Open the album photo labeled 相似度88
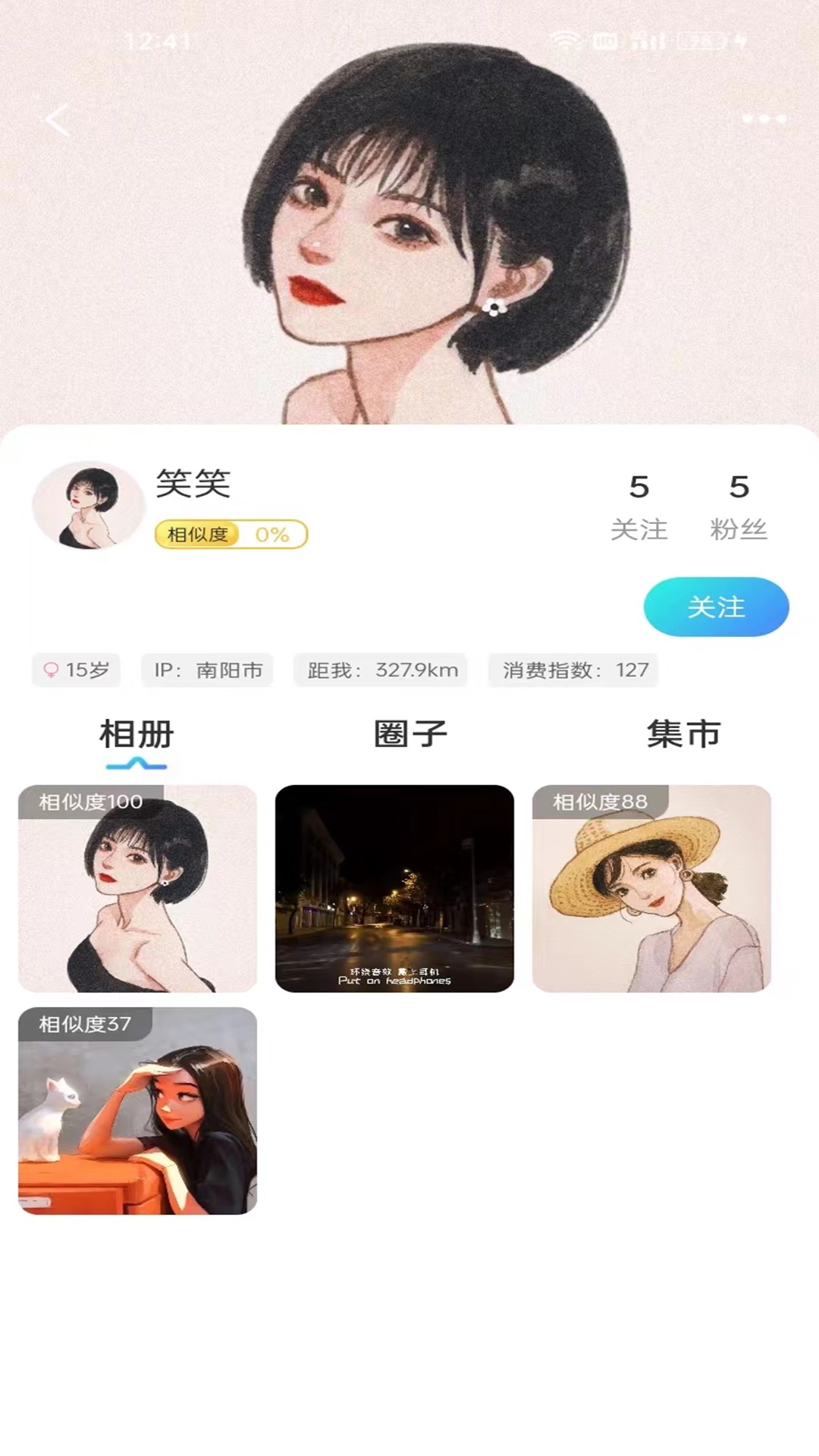This screenshot has width=819, height=1456. coord(651,889)
